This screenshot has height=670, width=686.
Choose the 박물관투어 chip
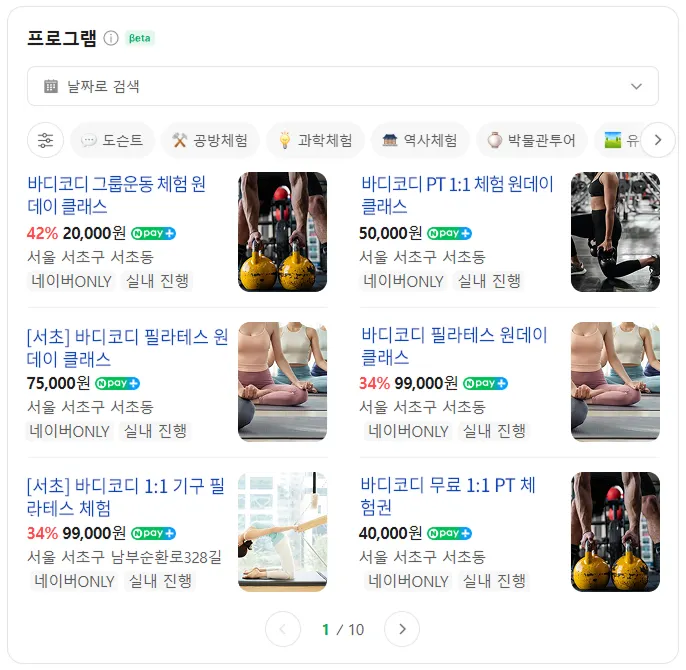(x=530, y=140)
